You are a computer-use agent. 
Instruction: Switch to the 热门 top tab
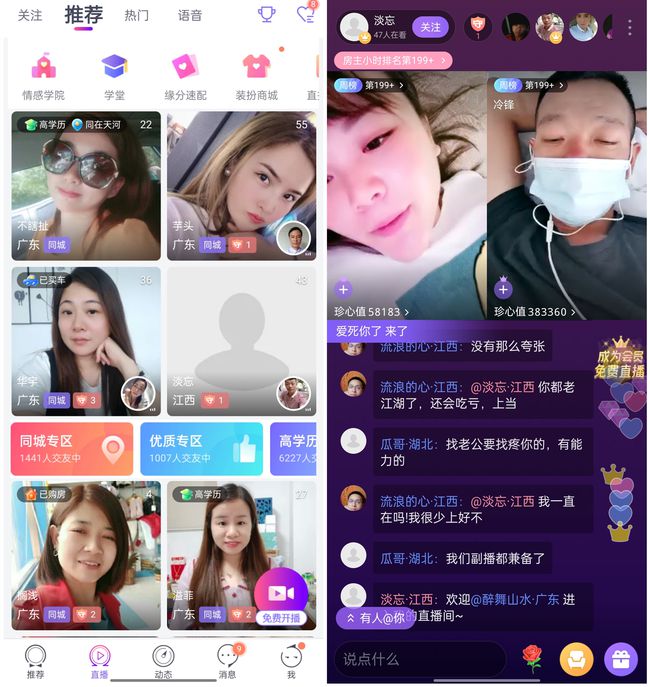point(136,16)
